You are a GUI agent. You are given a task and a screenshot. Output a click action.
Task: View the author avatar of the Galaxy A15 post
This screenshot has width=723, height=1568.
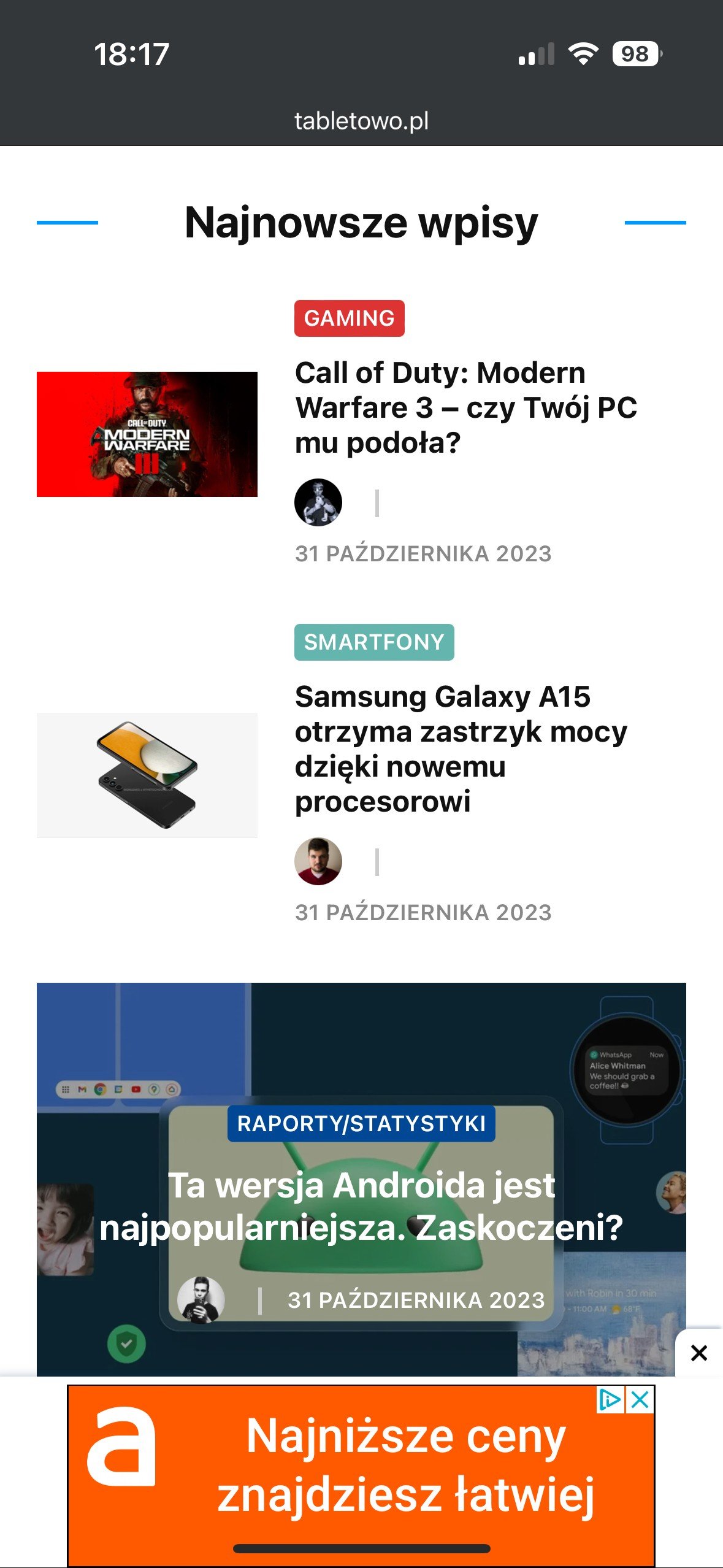[318, 861]
